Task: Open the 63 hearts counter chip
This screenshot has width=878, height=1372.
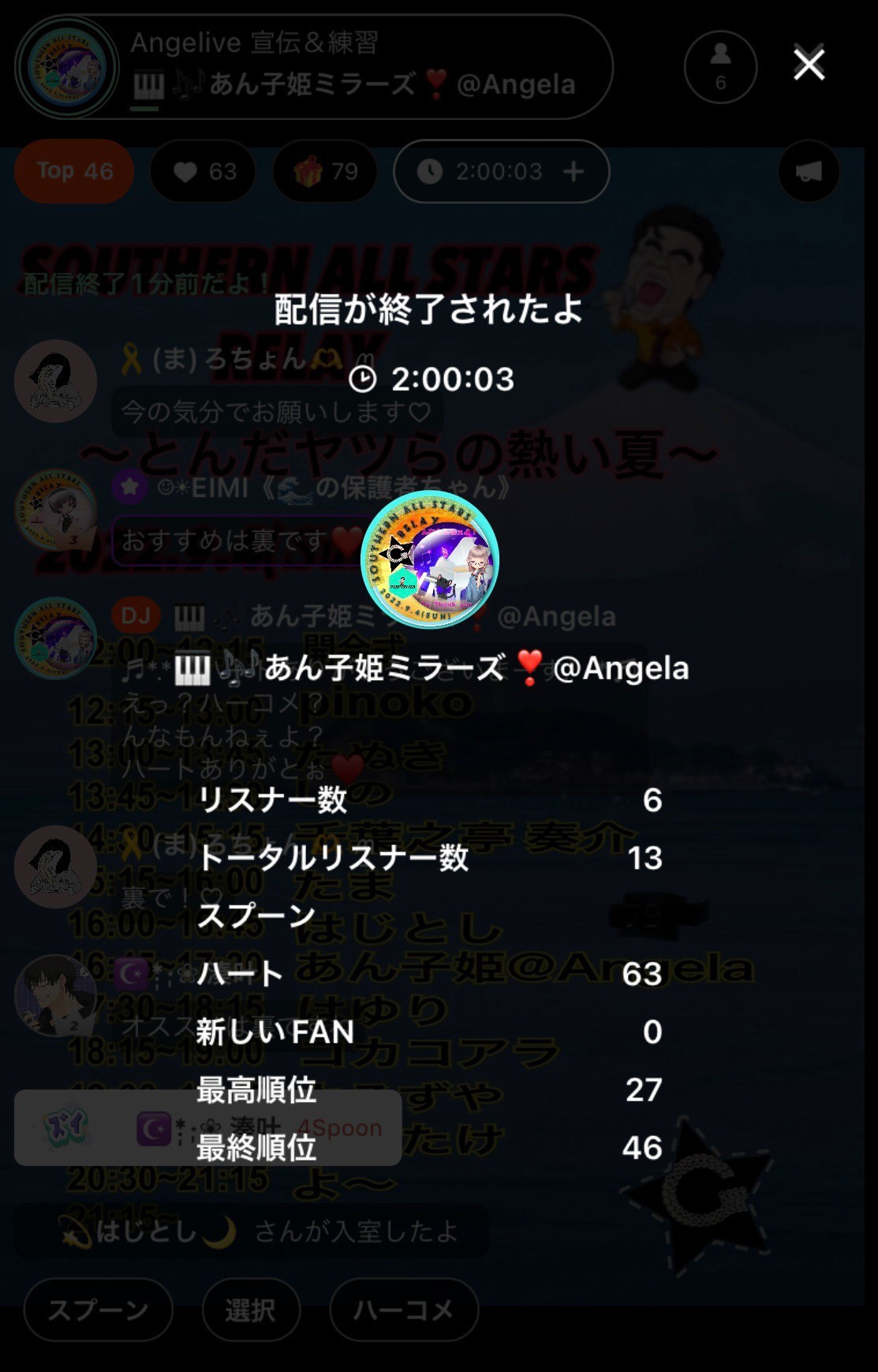Action: [x=204, y=171]
